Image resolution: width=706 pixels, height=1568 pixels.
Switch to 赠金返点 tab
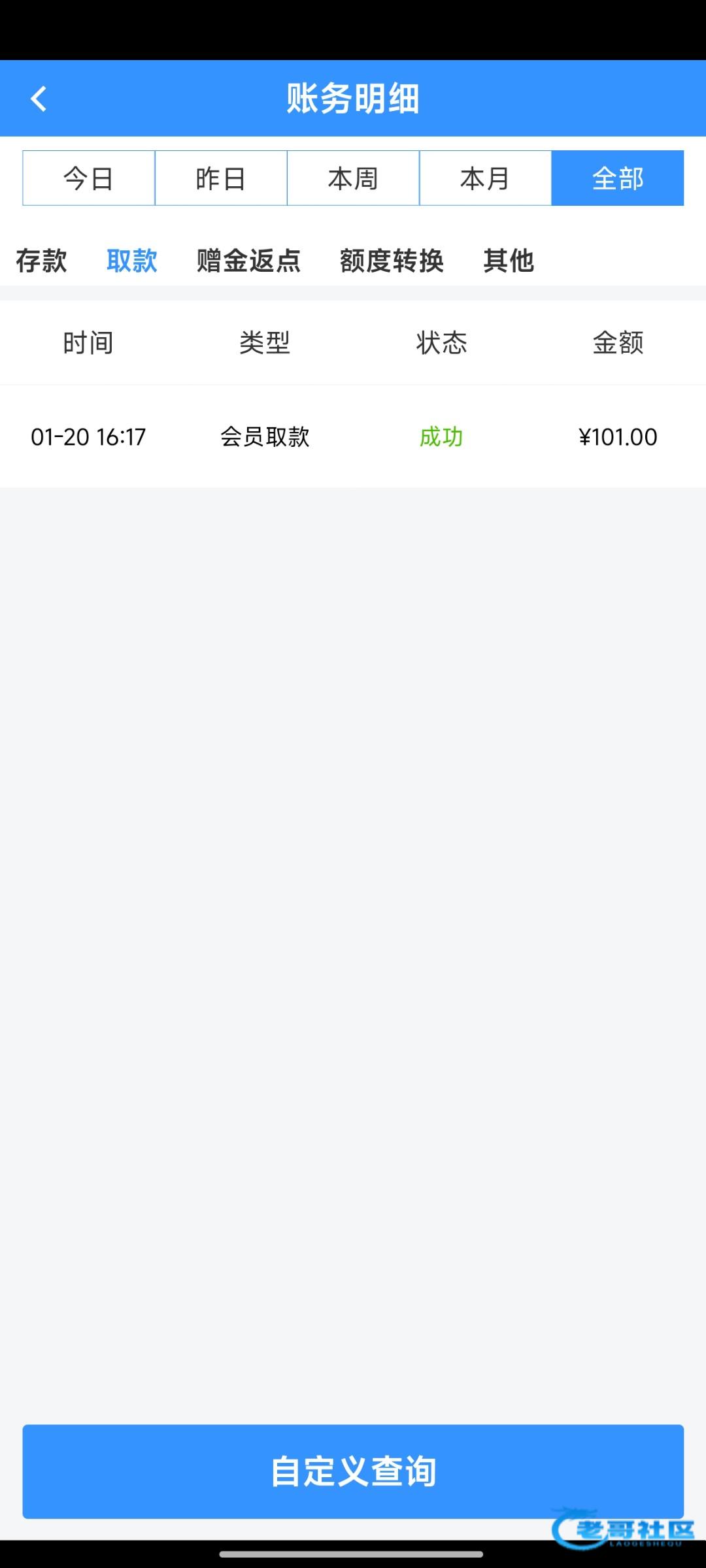tap(248, 261)
